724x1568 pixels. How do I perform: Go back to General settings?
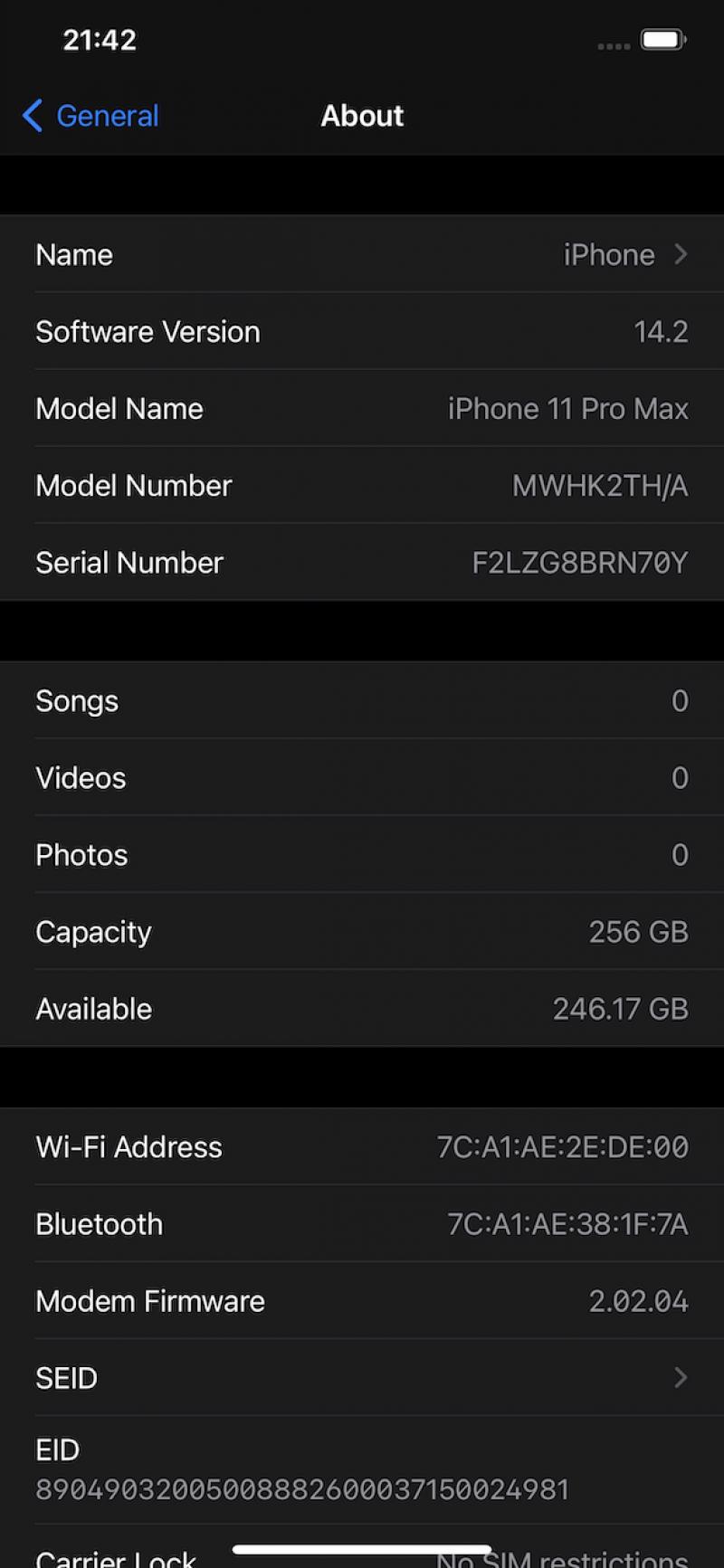click(x=90, y=116)
